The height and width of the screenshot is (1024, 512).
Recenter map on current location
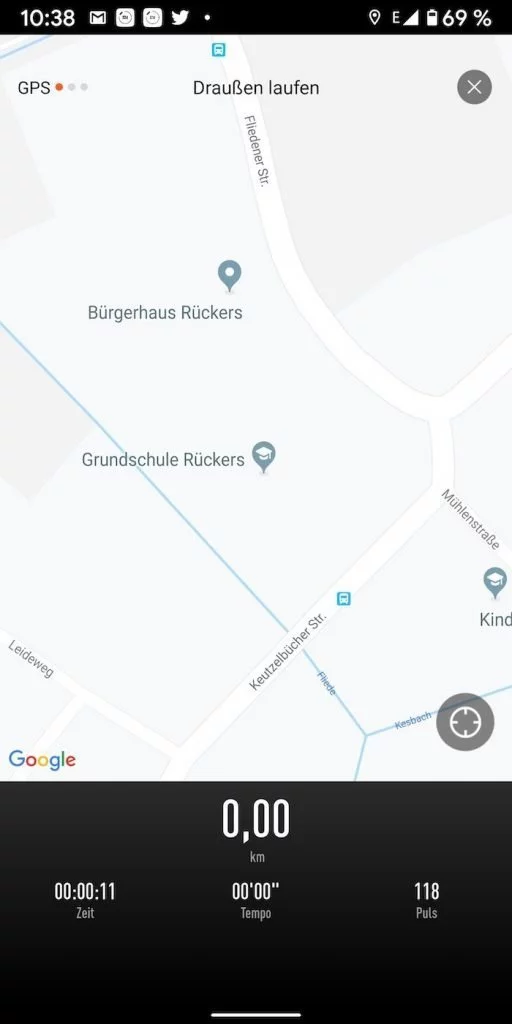tap(465, 722)
